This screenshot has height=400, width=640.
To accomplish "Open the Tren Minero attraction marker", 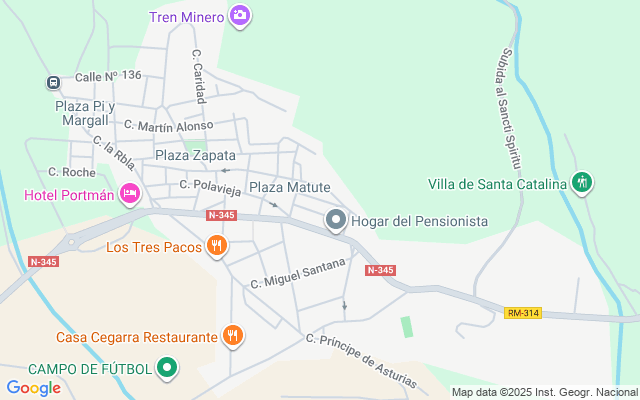I will click(x=239, y=15).
